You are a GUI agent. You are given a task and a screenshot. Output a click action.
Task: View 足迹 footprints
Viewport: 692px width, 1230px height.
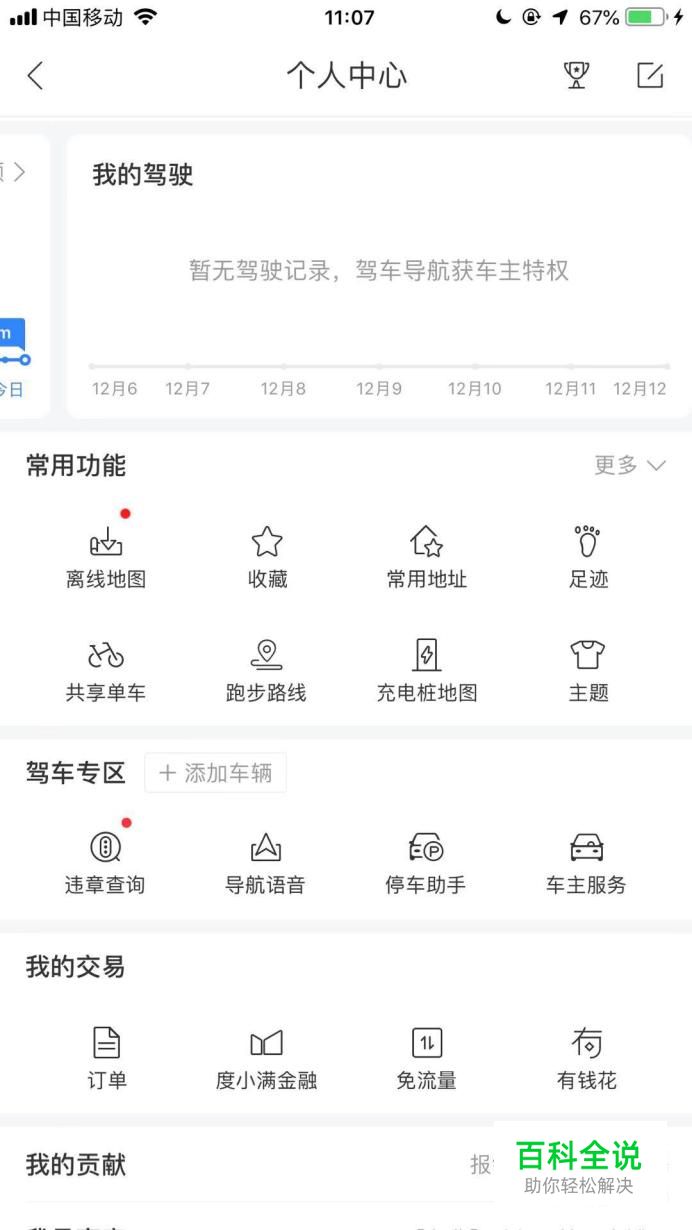click(x=588, y=558)
